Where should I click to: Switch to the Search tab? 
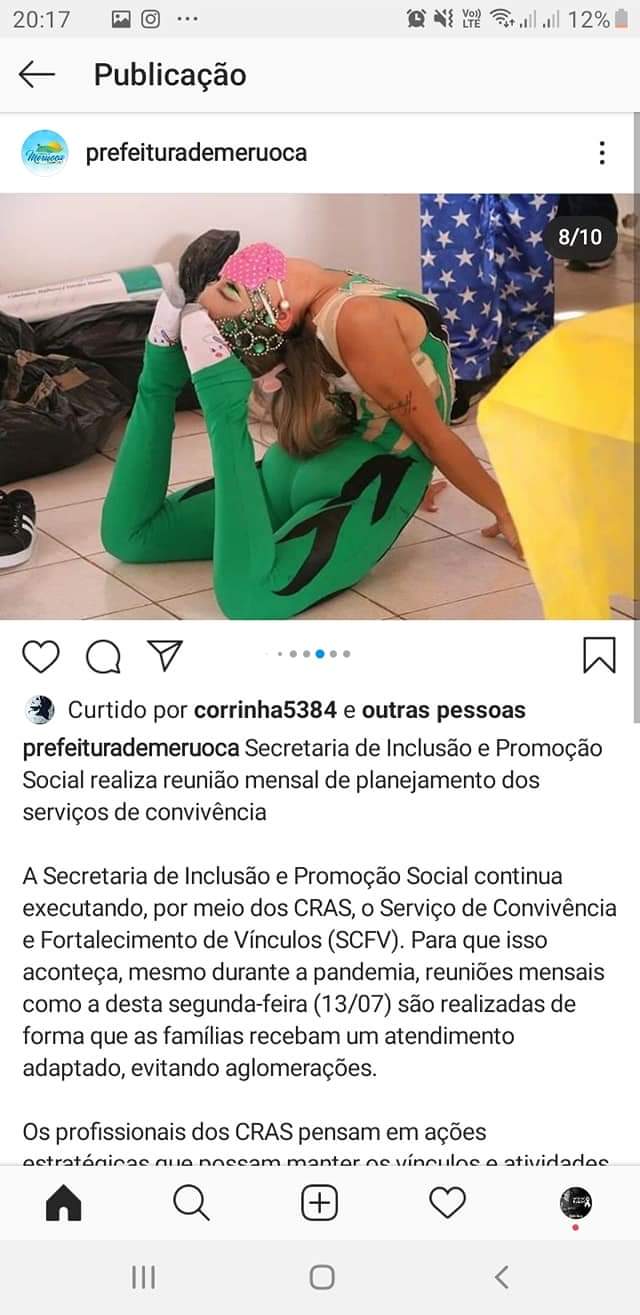(191, 1203)
